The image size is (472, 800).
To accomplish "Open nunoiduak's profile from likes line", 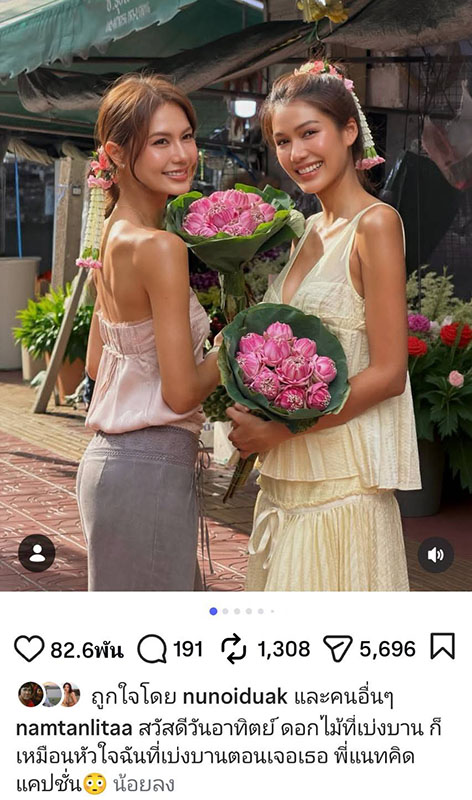I will tap(235, 696).
